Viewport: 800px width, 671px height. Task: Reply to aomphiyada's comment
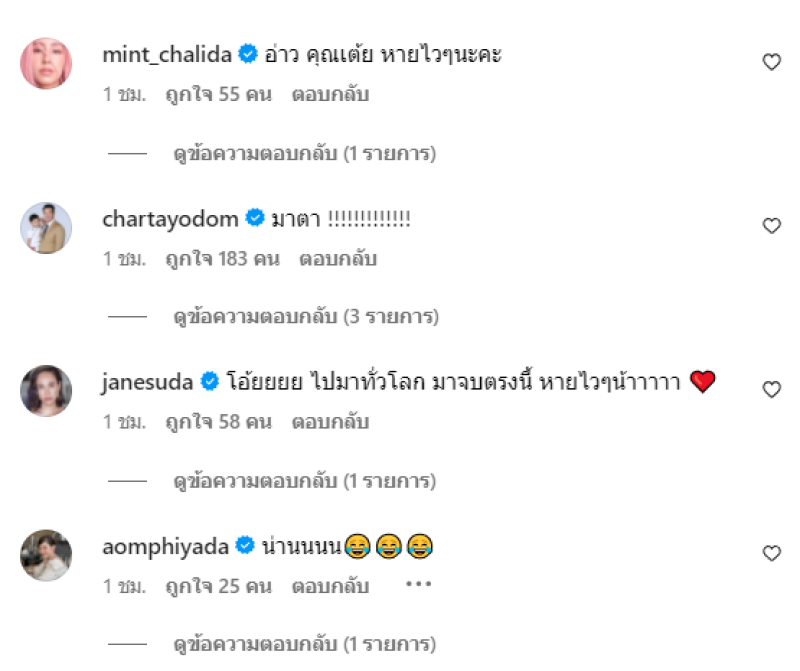(330, 587)
